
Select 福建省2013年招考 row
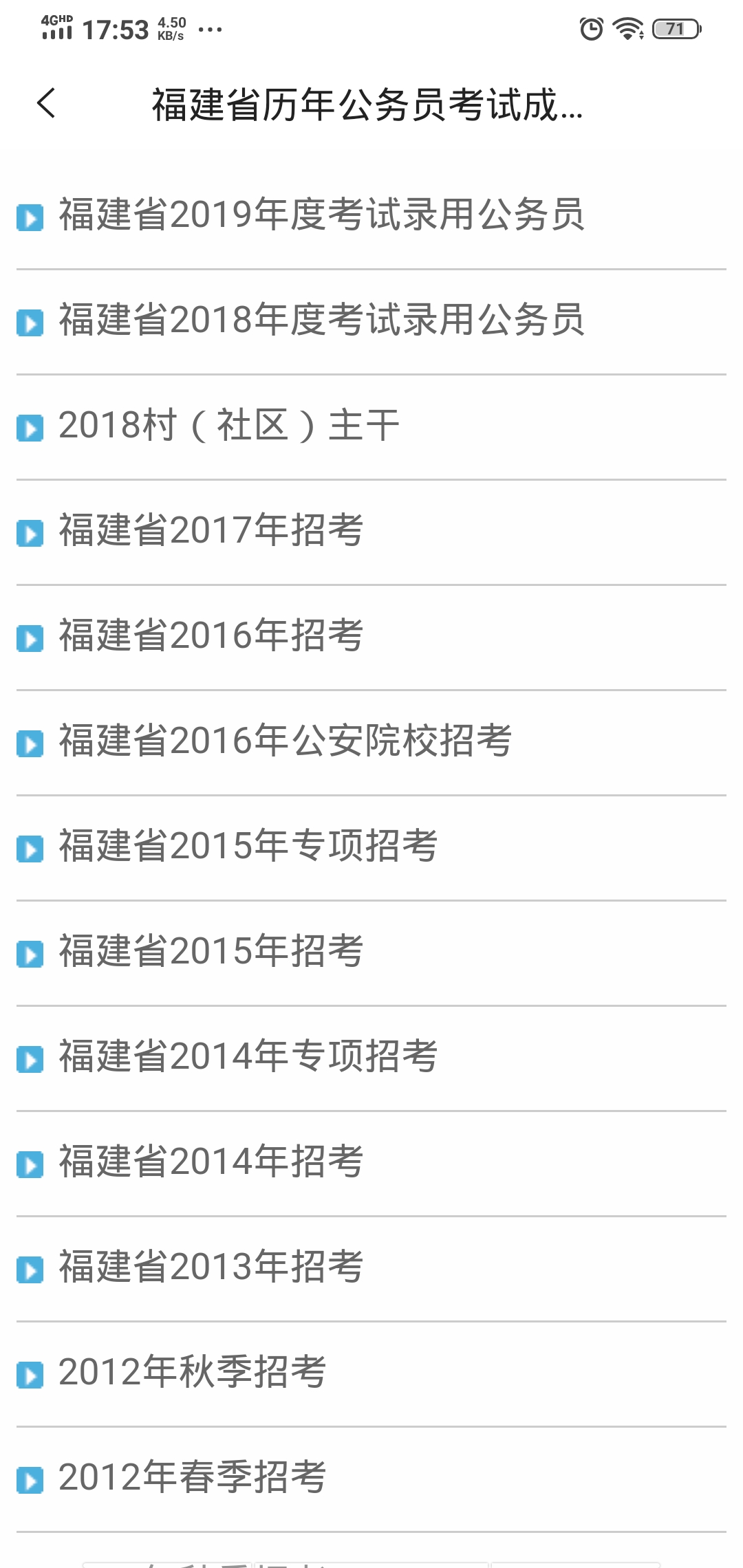tap(211, 1267)
